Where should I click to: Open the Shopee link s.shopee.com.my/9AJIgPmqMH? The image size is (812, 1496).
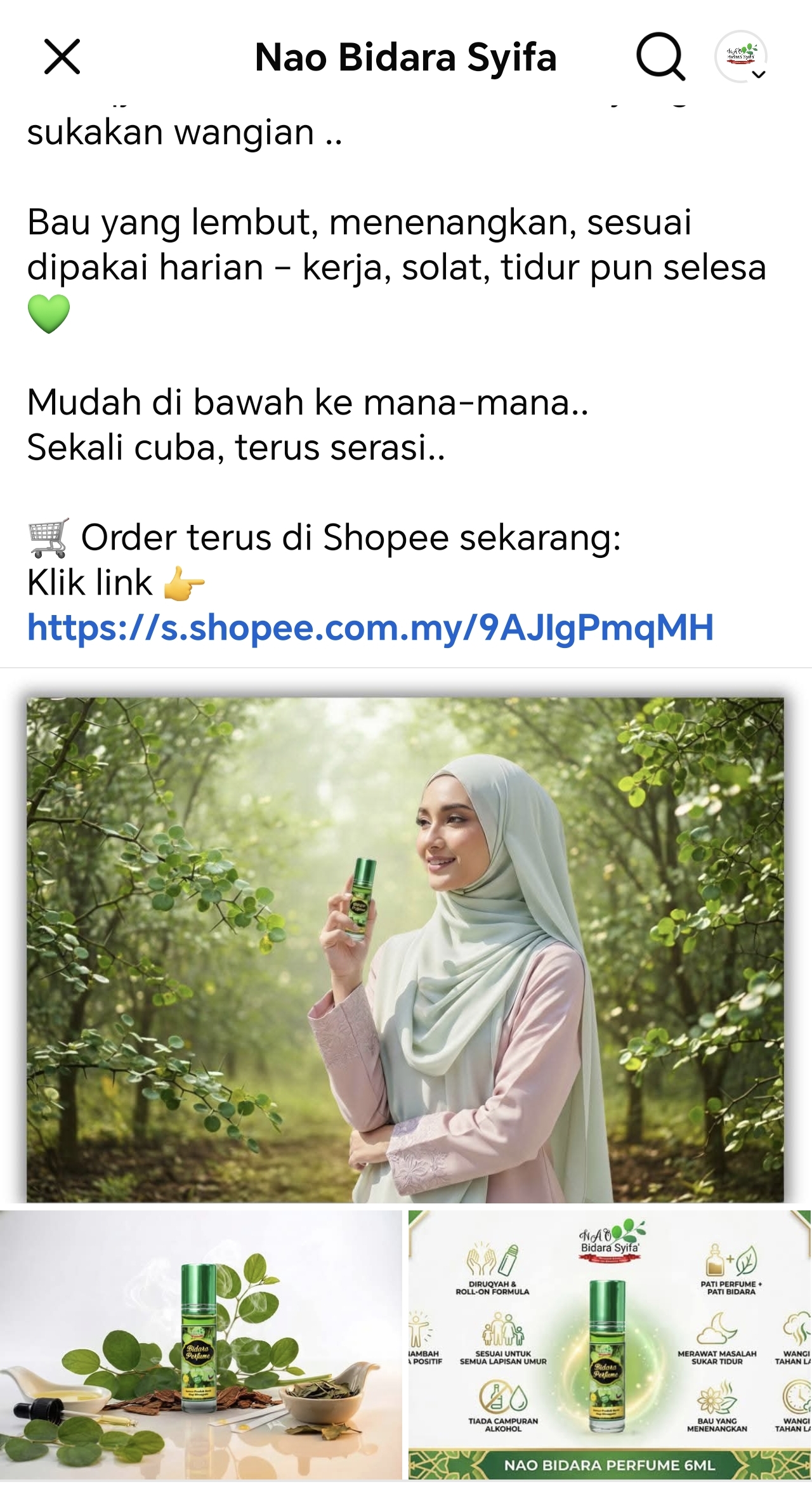point(370,628)
